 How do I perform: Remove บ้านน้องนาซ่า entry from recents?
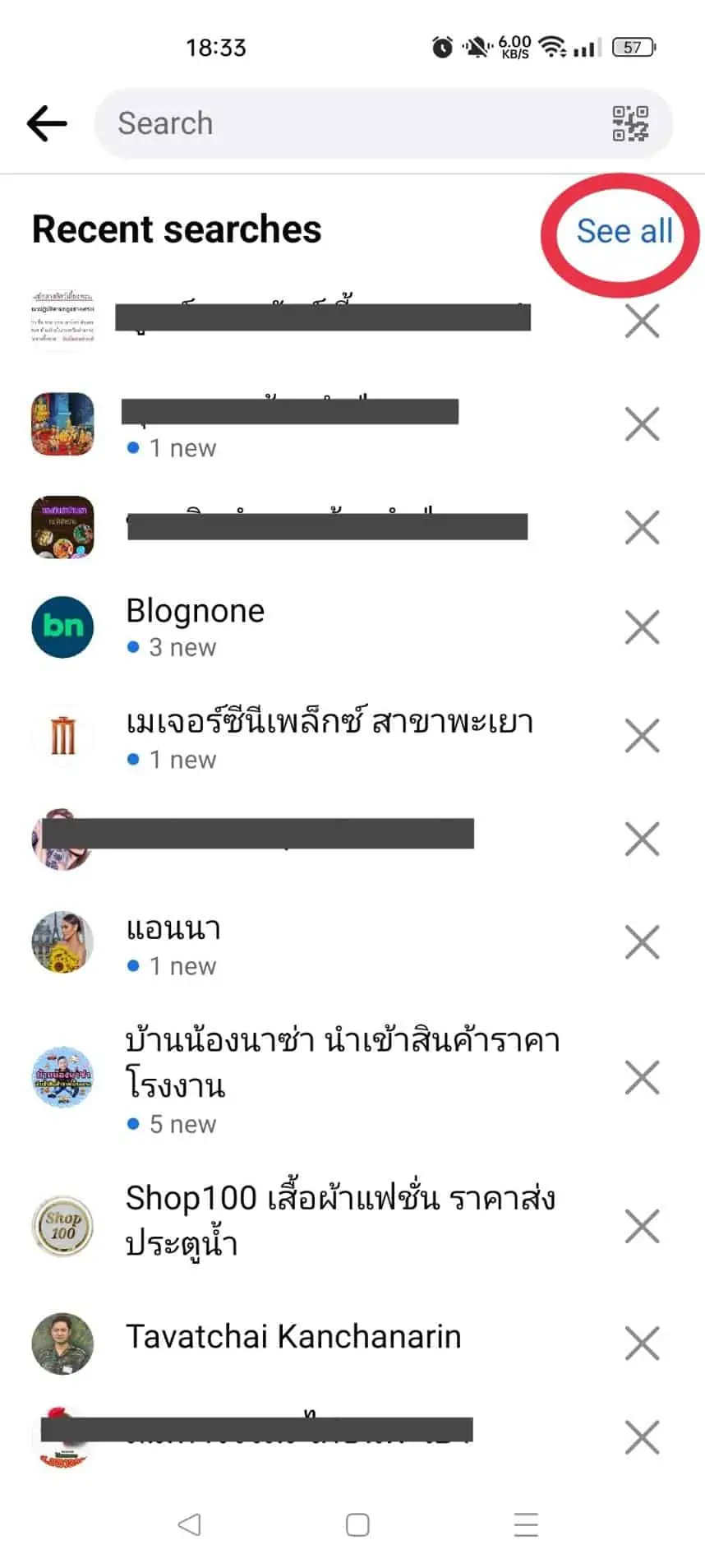point(643,1078)
